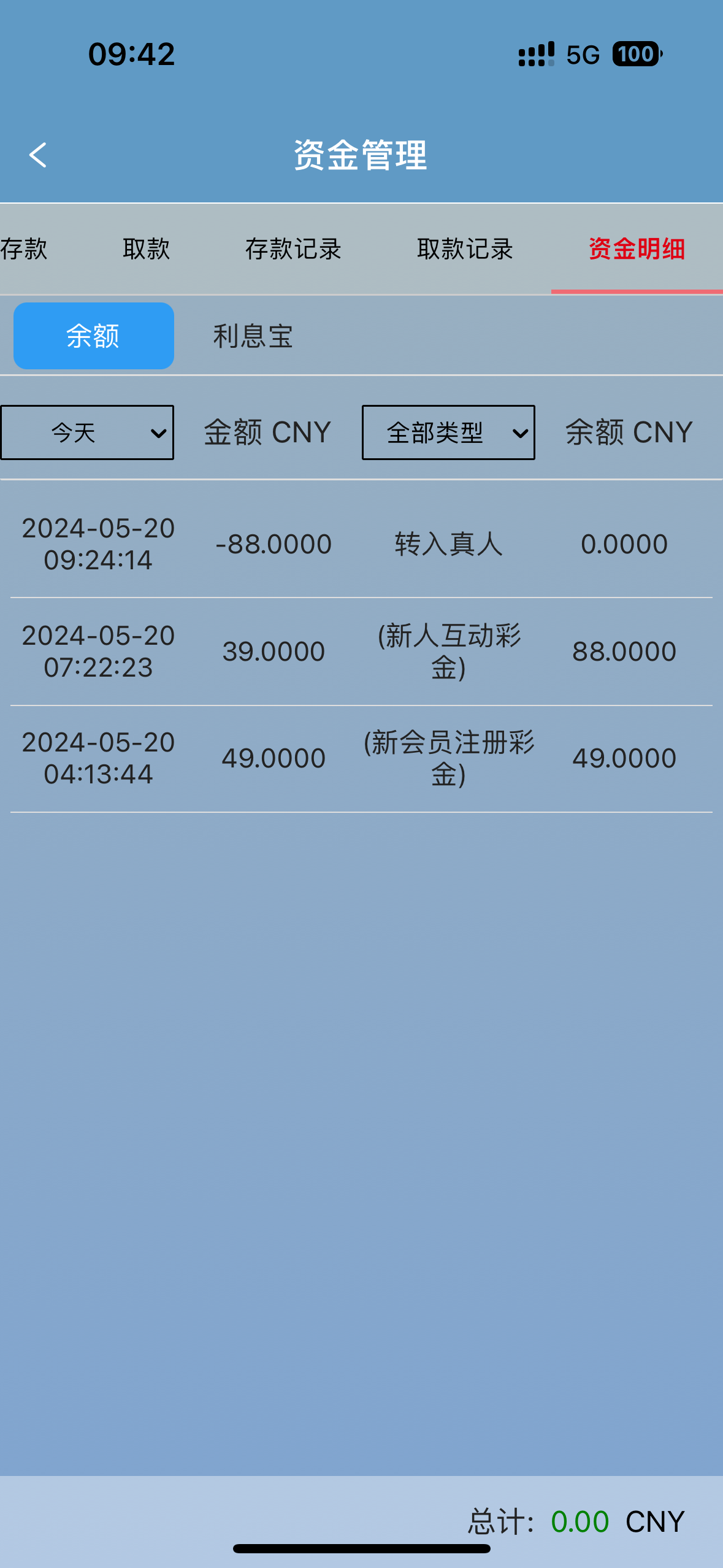Image resolution: width=723 pixels, height=1568 pixels.
Task: Tap the 资金管理 title text
Action: pyautogui.click(x=361, y=153)
